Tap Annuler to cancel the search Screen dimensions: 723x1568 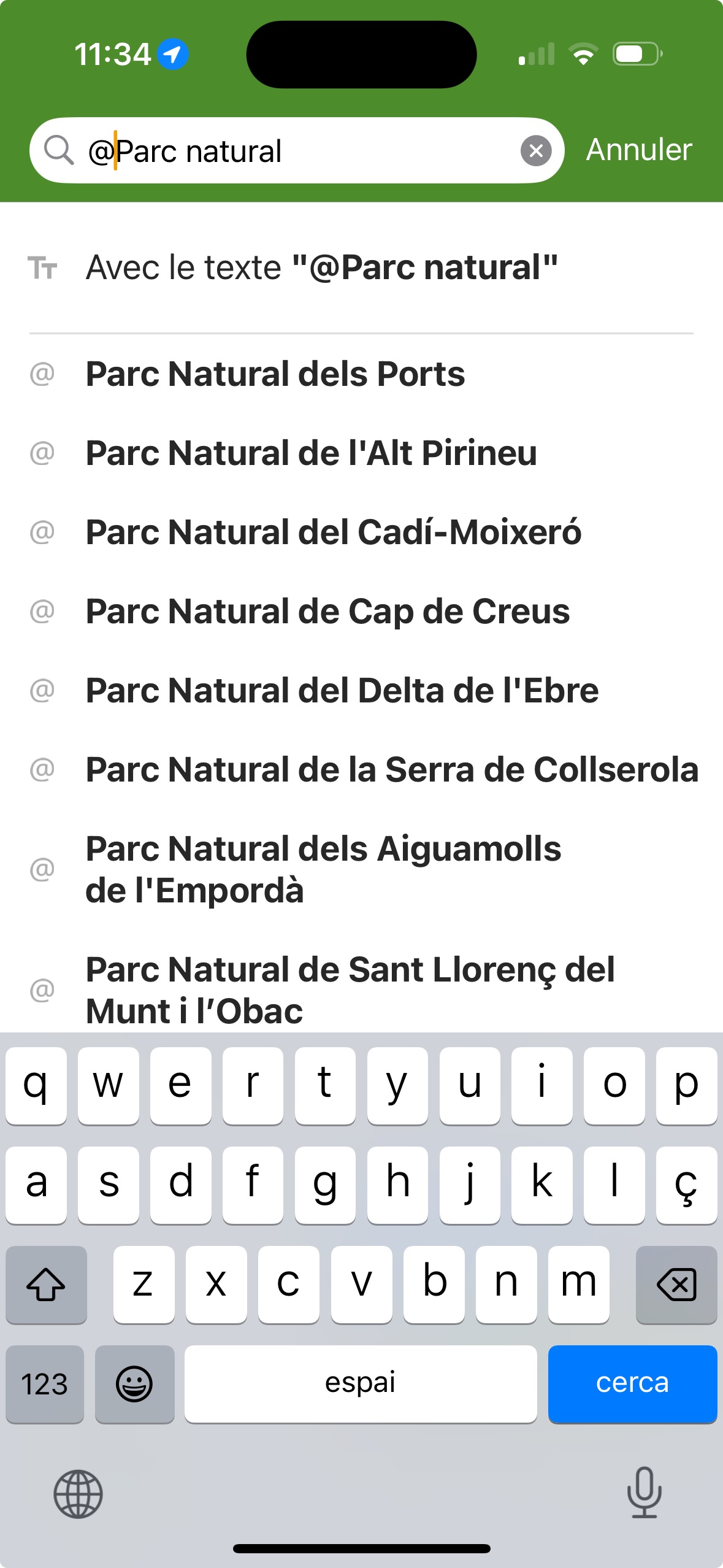638,150
